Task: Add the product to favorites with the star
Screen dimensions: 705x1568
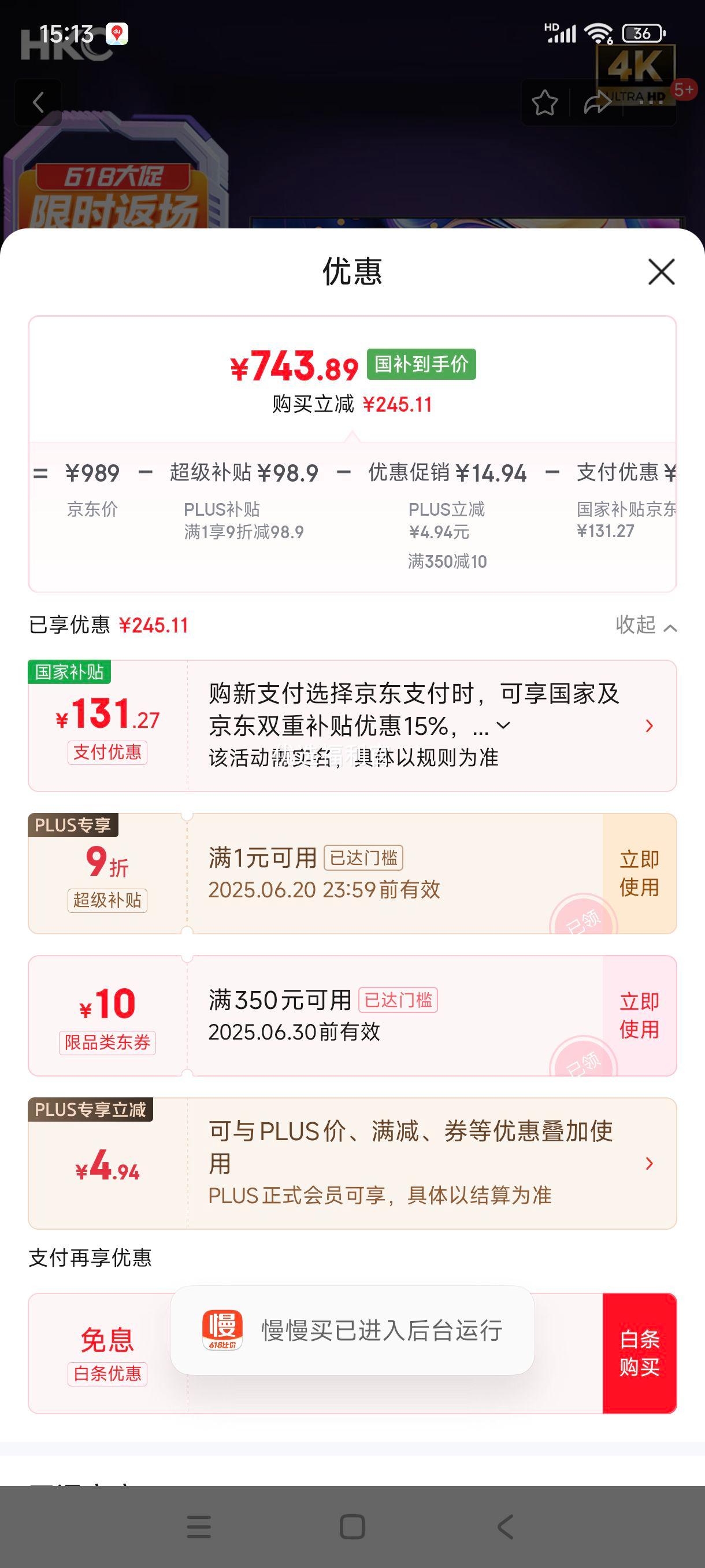Action: [x=544, y=102]
